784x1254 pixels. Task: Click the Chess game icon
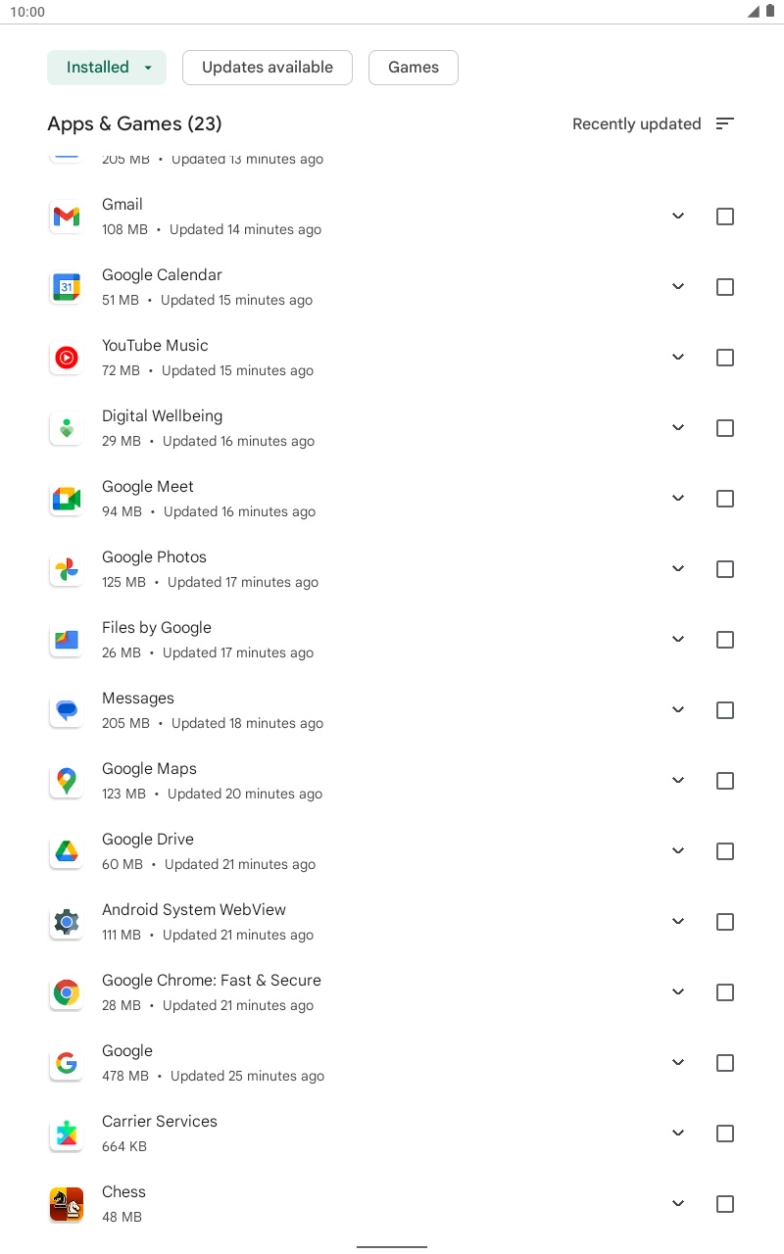[66, 1204]
